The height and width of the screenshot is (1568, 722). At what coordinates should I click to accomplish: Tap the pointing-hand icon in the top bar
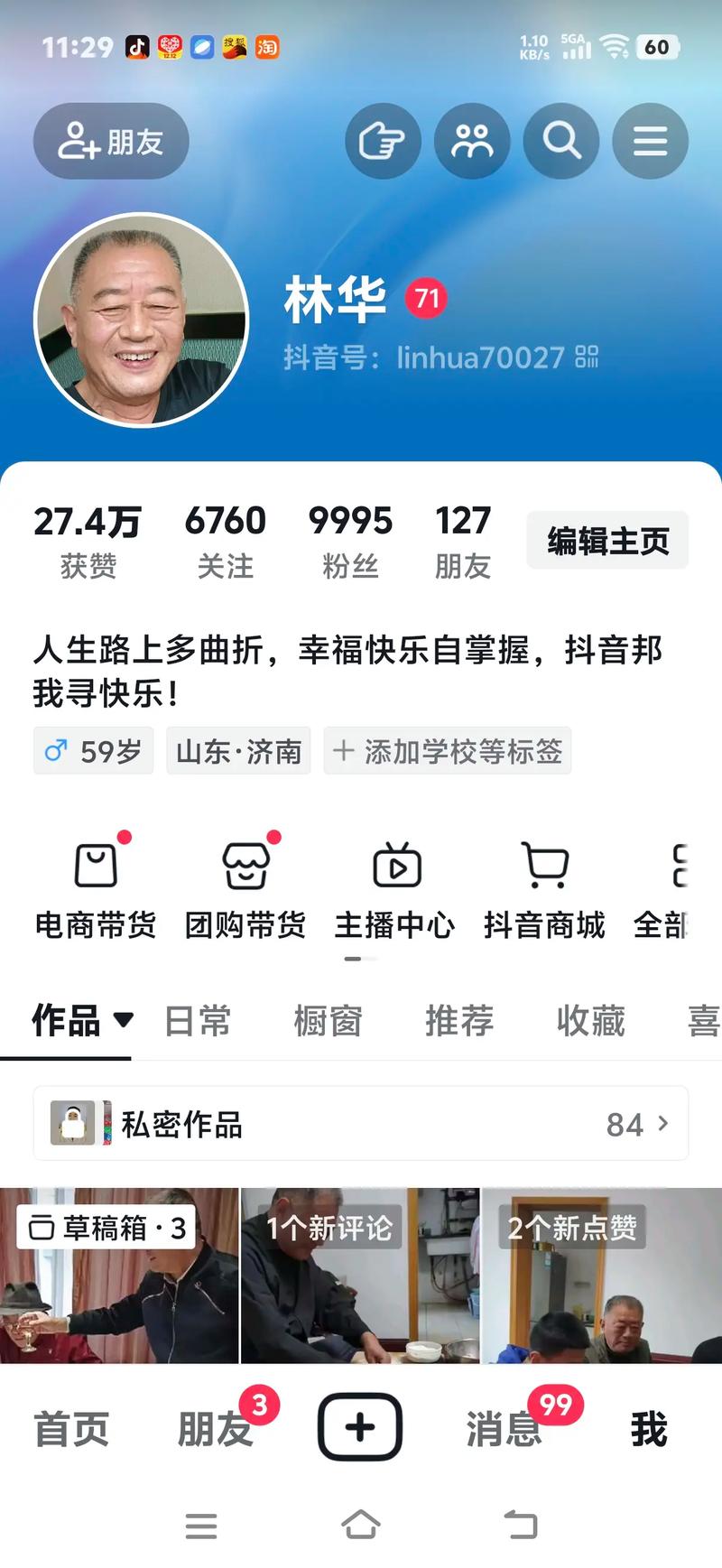(383, 141)
